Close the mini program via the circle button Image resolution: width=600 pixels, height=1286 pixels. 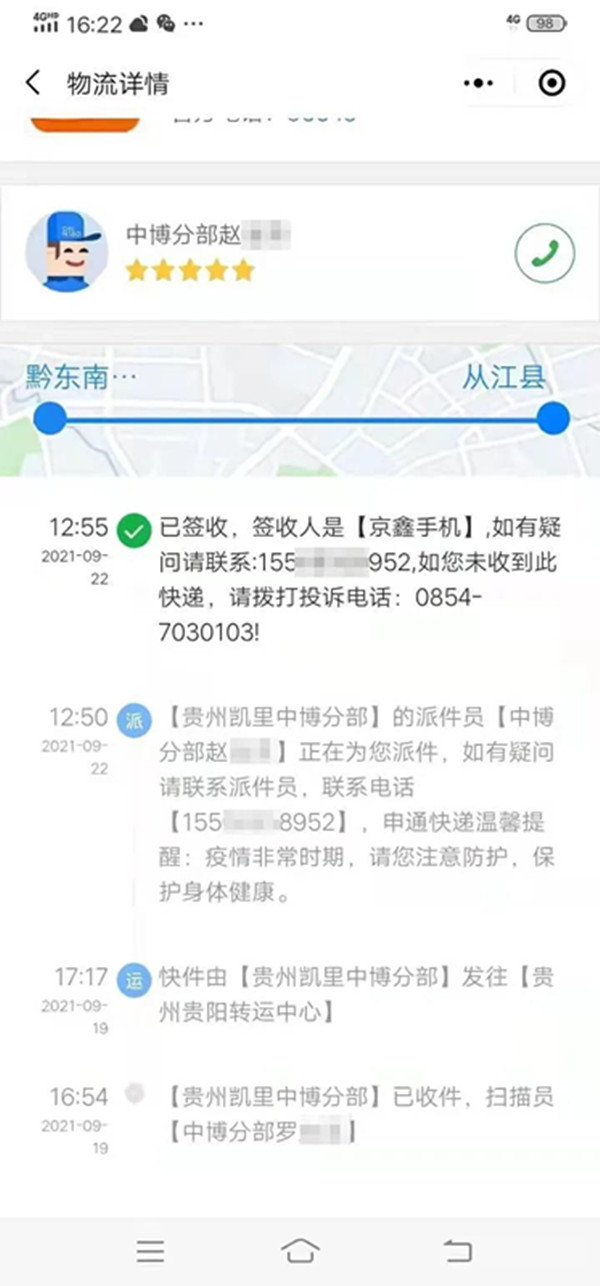tap(551, 83)
